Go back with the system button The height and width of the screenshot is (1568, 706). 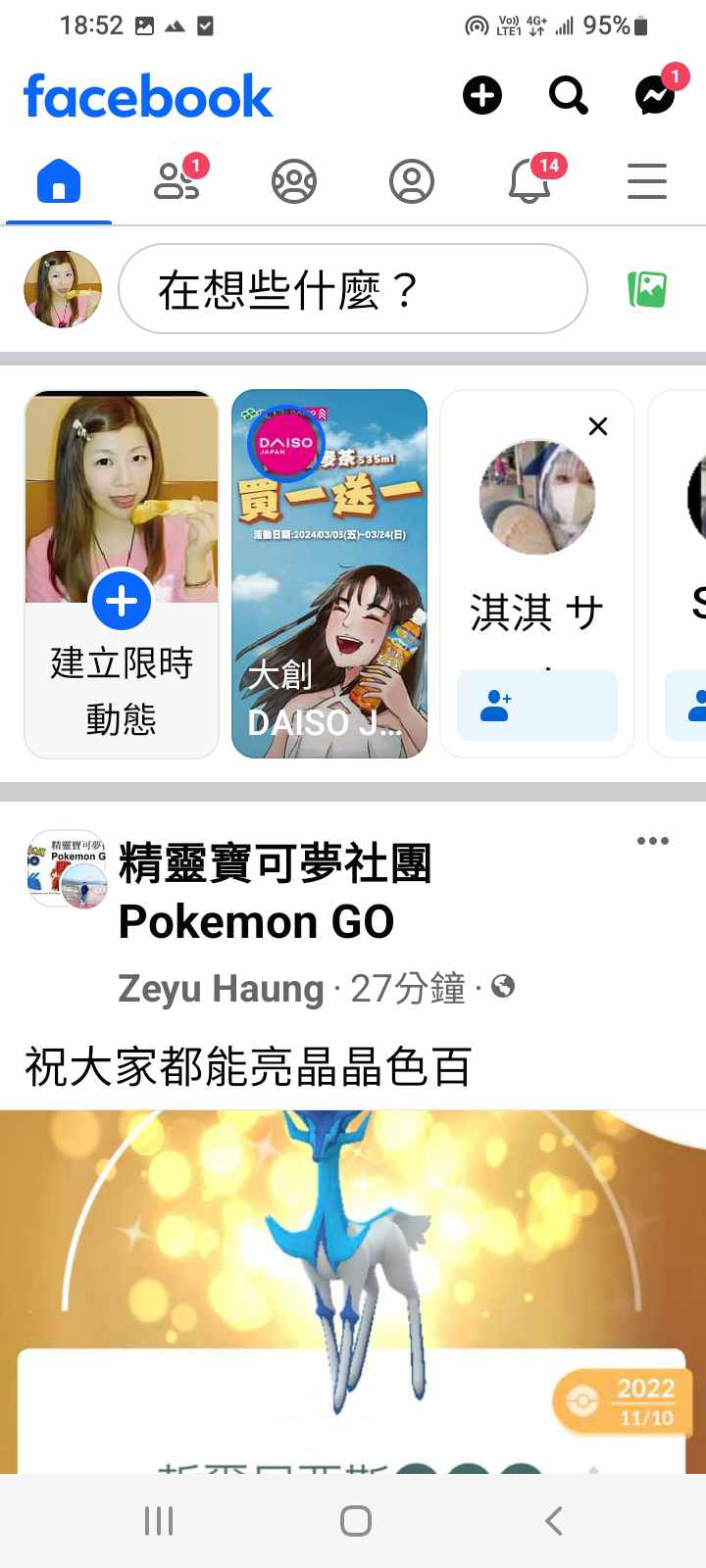[x=553, y=1521]
